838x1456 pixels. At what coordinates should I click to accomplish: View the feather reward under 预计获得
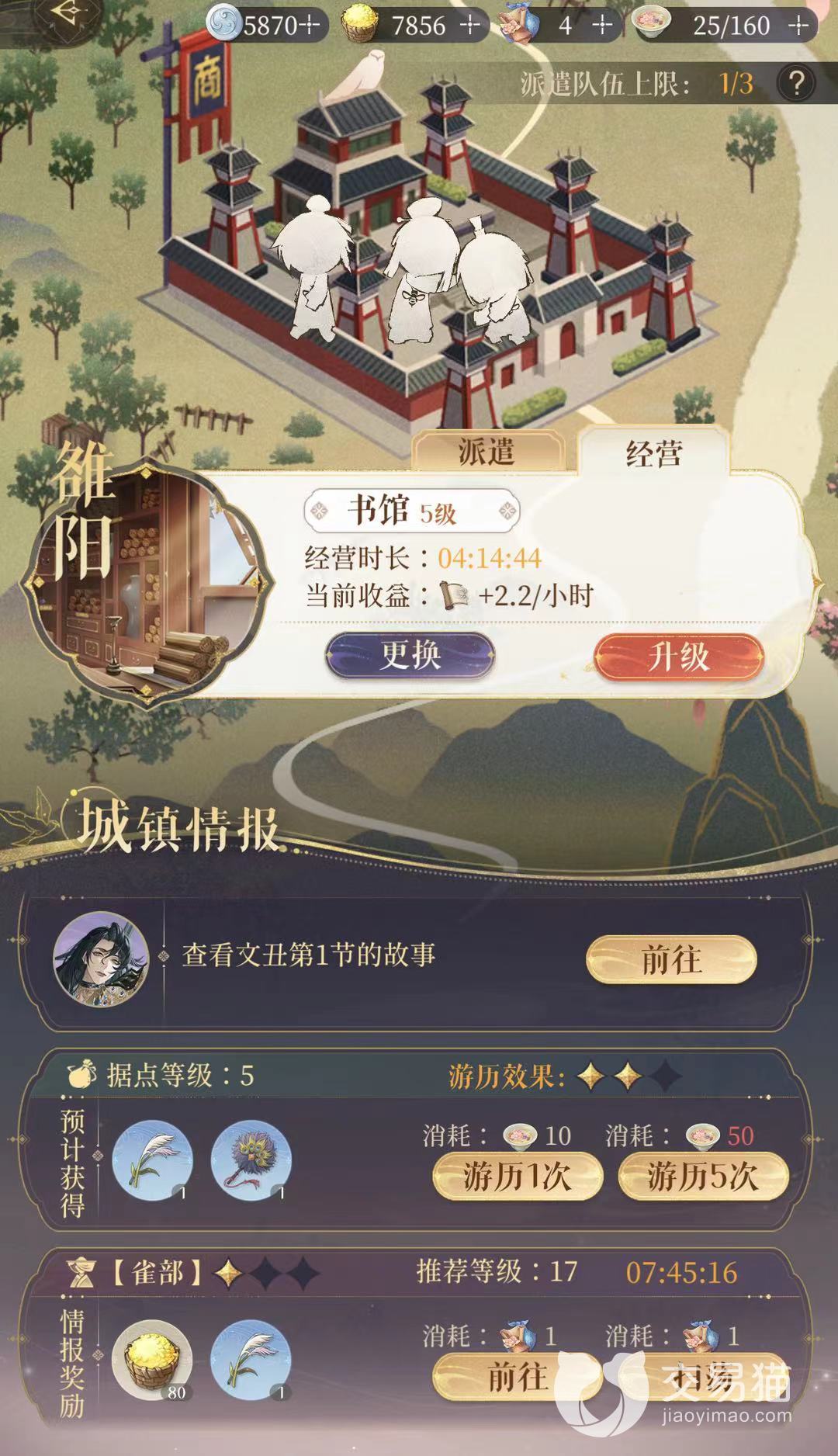pos(153,1162)
